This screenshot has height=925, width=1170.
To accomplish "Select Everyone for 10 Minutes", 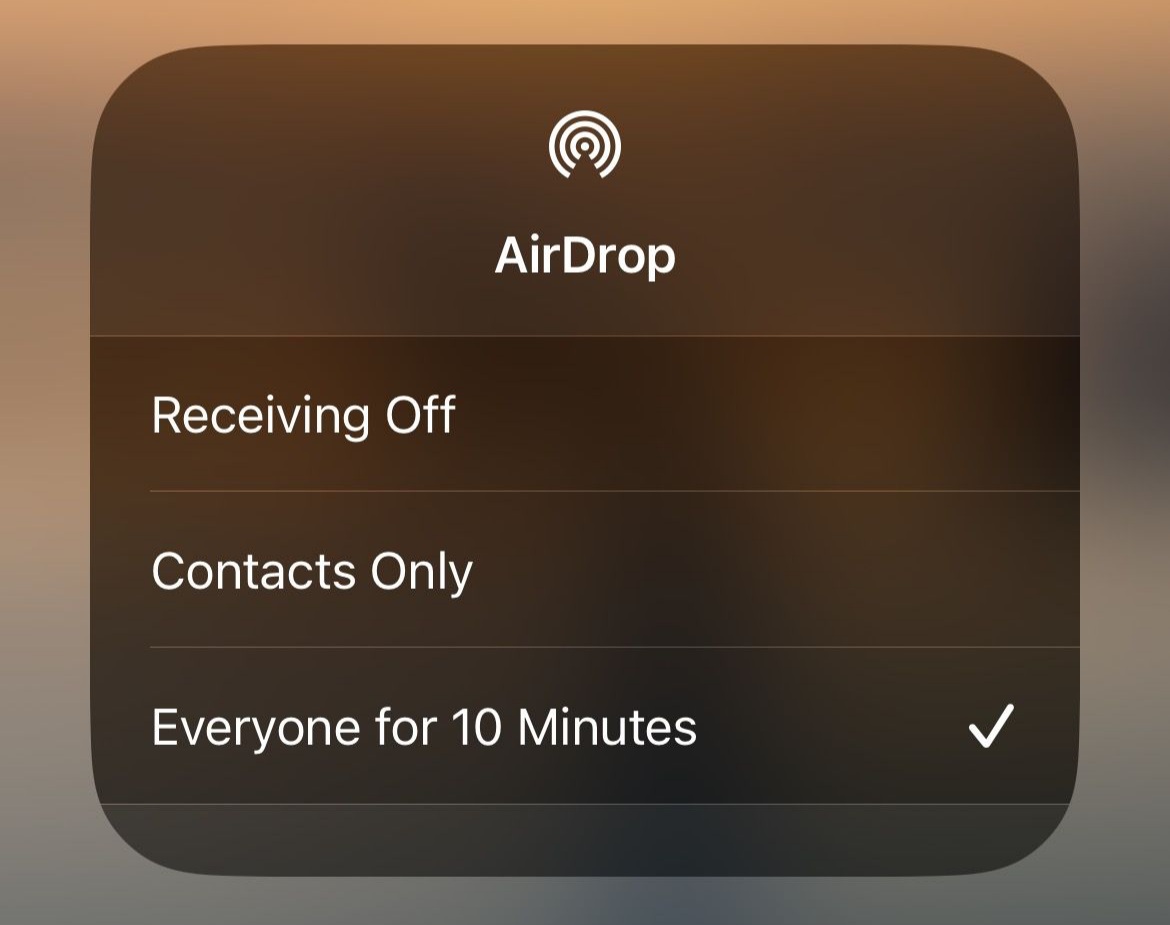I will click(x=424, y=727).
